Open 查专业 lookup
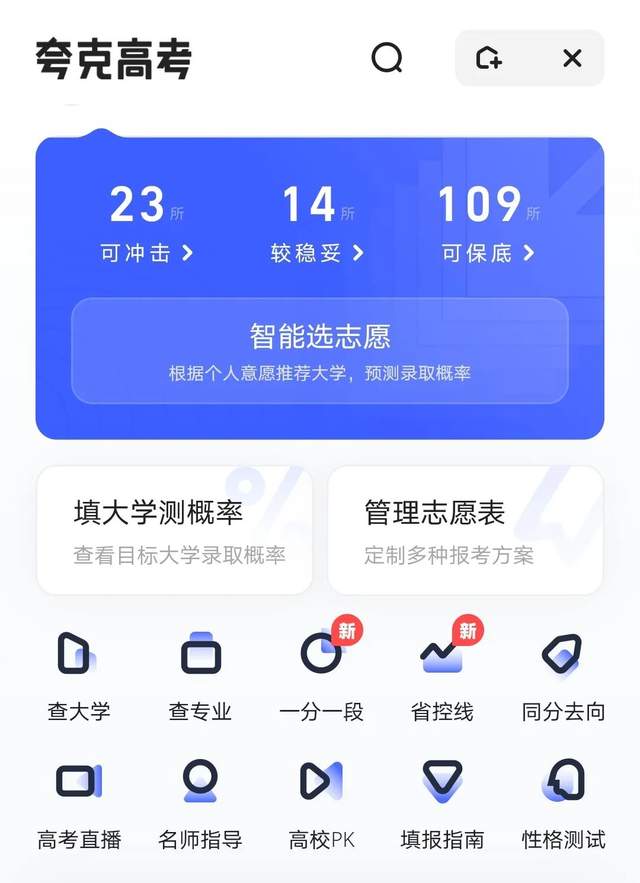640x883 pixels. tap(200, 675)
